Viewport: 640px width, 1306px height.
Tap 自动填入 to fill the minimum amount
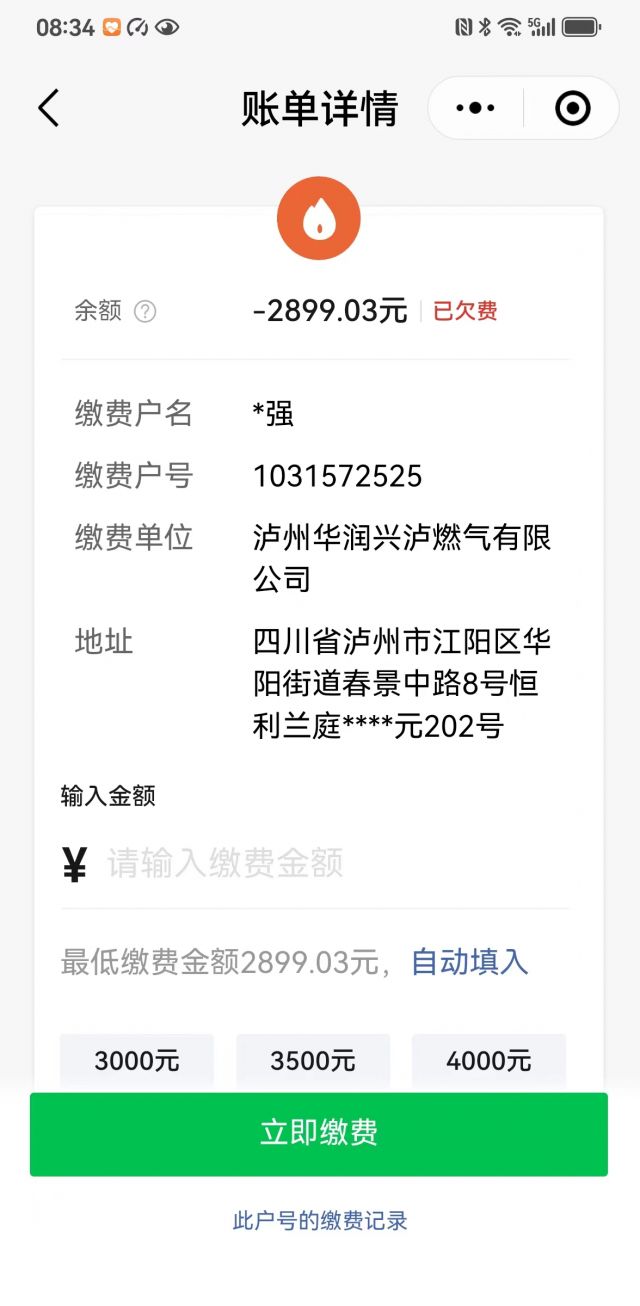tap(469, 962)
